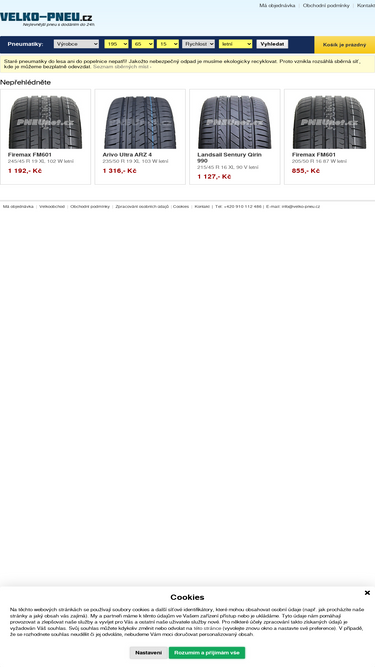Open Obchodní podmínky in the top header
Viewport: 375px width, 667px height.
[326, 6]
